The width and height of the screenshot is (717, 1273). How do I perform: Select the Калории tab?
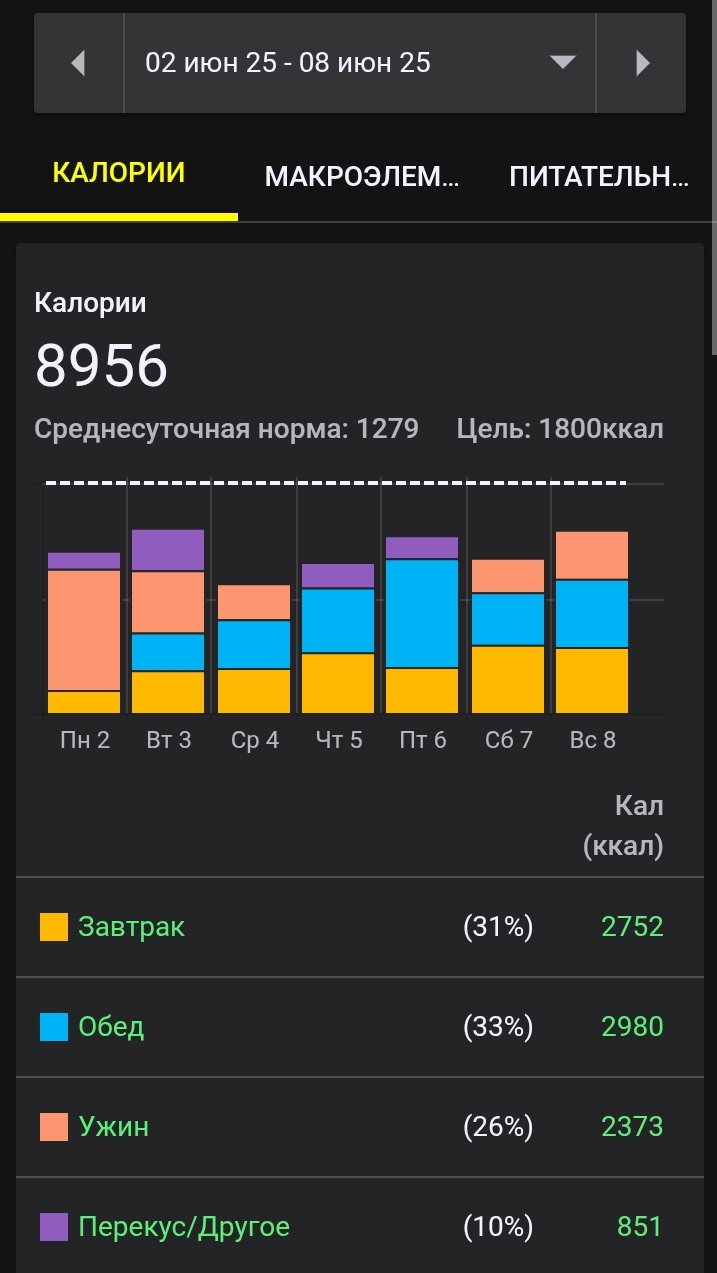(x=119, y=173)
